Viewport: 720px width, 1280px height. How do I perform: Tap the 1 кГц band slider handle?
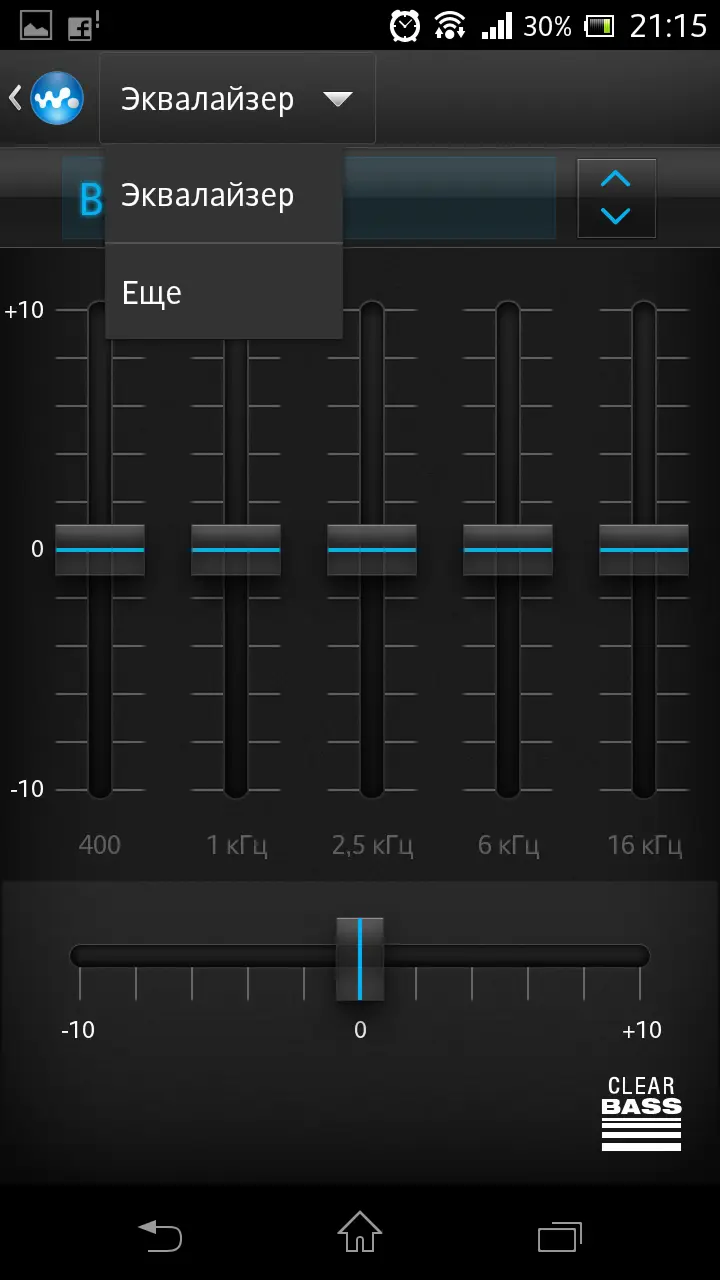point(236,549)
